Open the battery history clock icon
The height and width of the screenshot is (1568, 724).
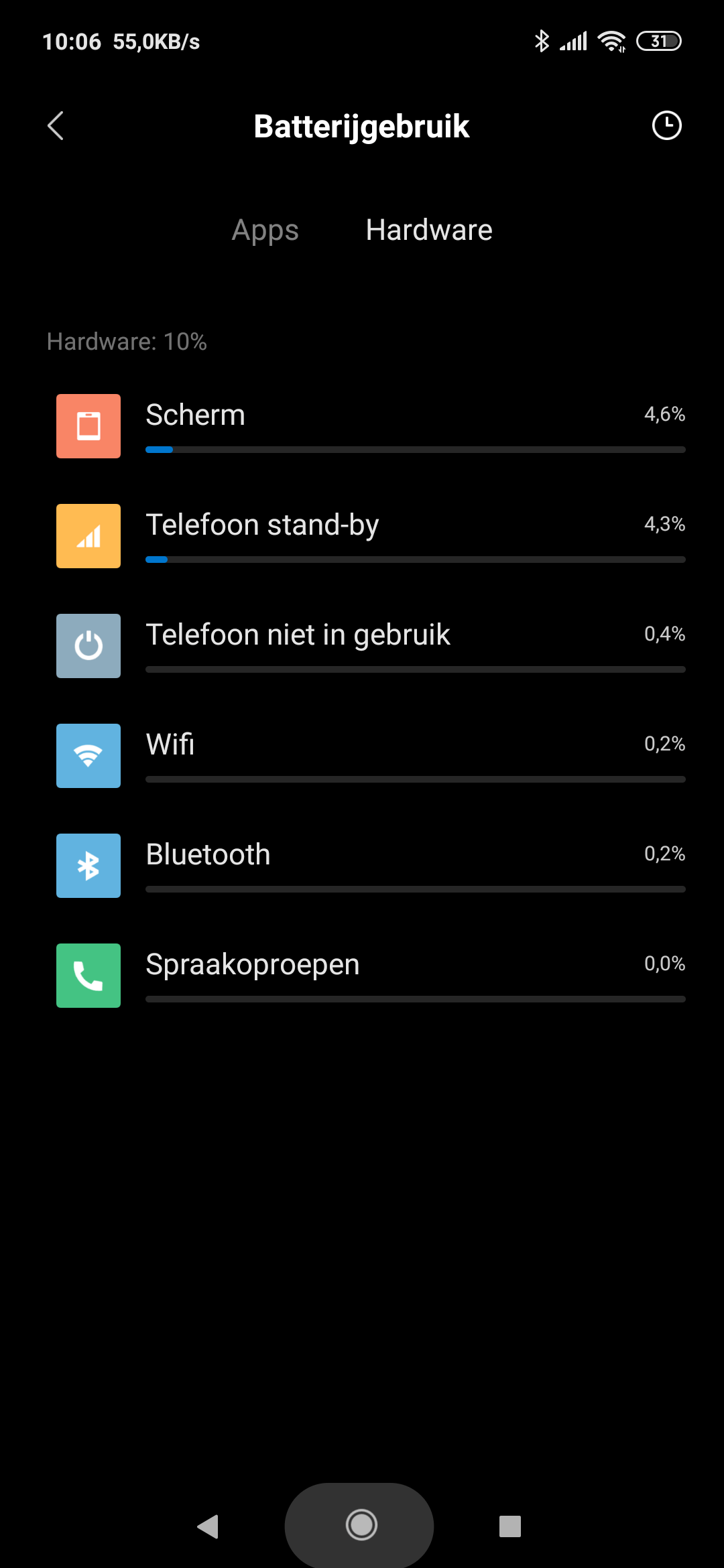(x=666, y=126)
